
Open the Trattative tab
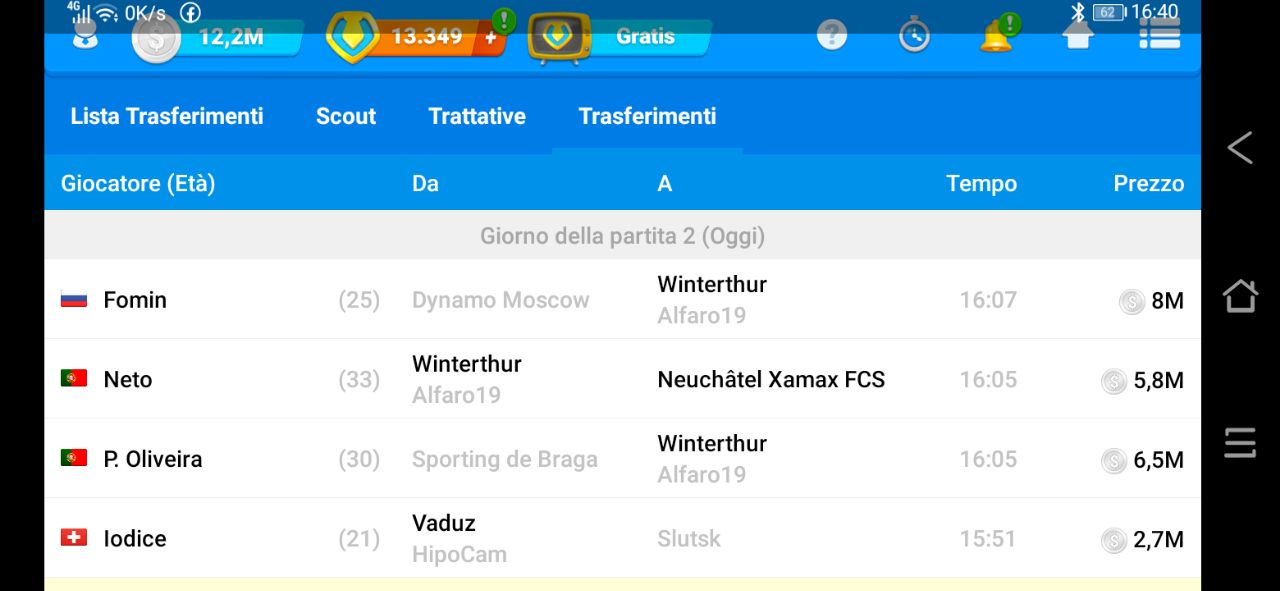pos(477,116)
